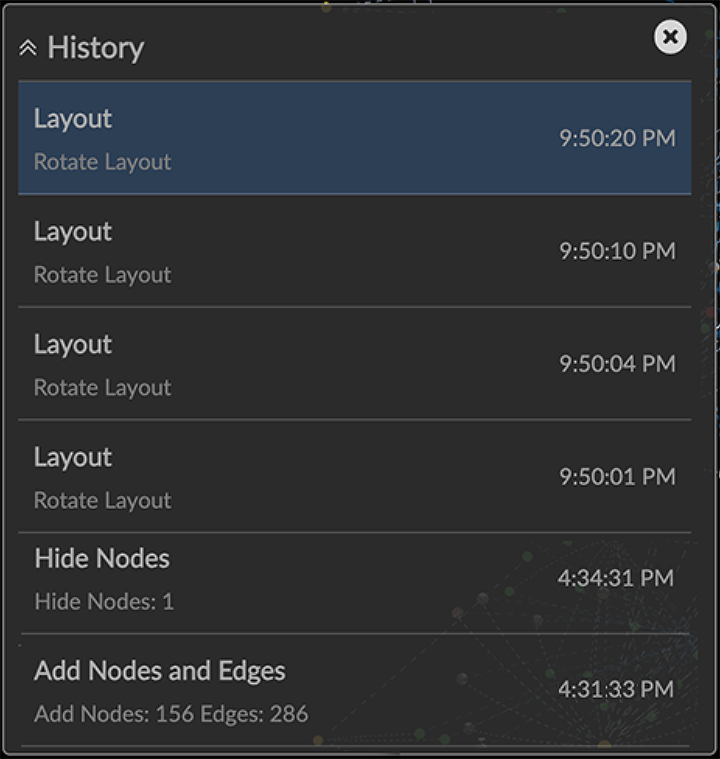Click the double-chevron collapse icon beside History
This screenshot has width=720, height=759.
(29, 46)
